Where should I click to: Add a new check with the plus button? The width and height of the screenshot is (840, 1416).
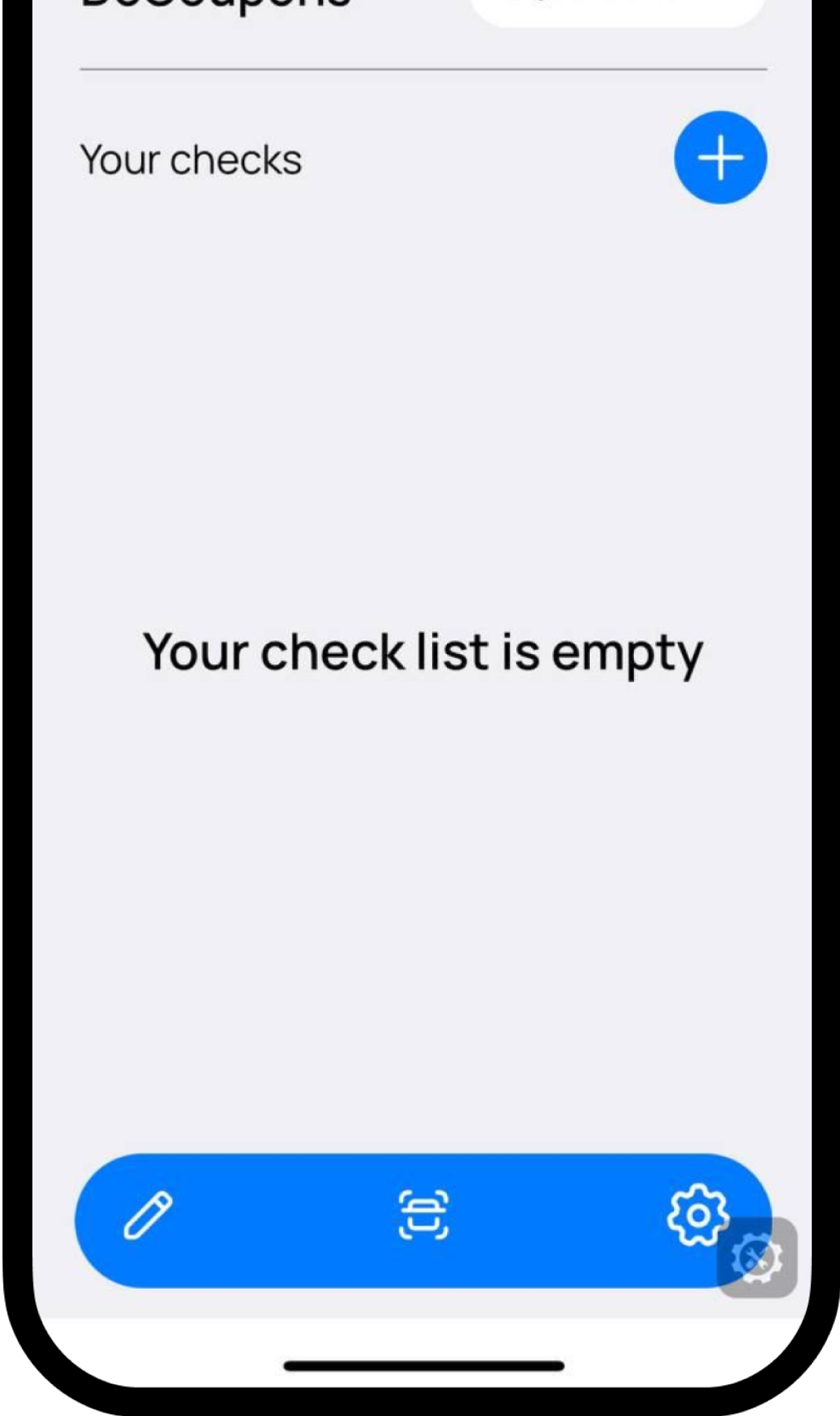coord(720,157)
